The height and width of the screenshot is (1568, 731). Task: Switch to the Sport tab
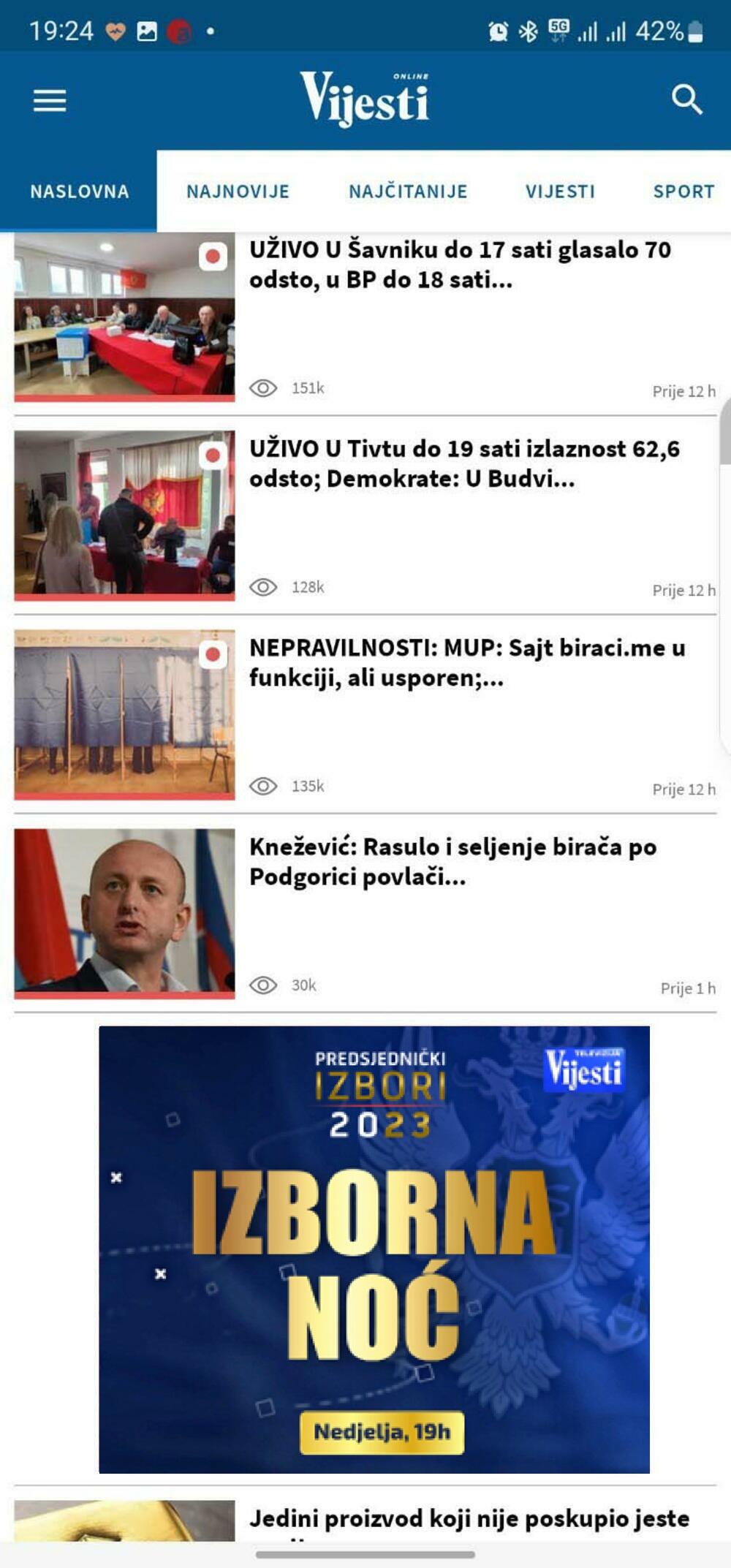(683, 192)
